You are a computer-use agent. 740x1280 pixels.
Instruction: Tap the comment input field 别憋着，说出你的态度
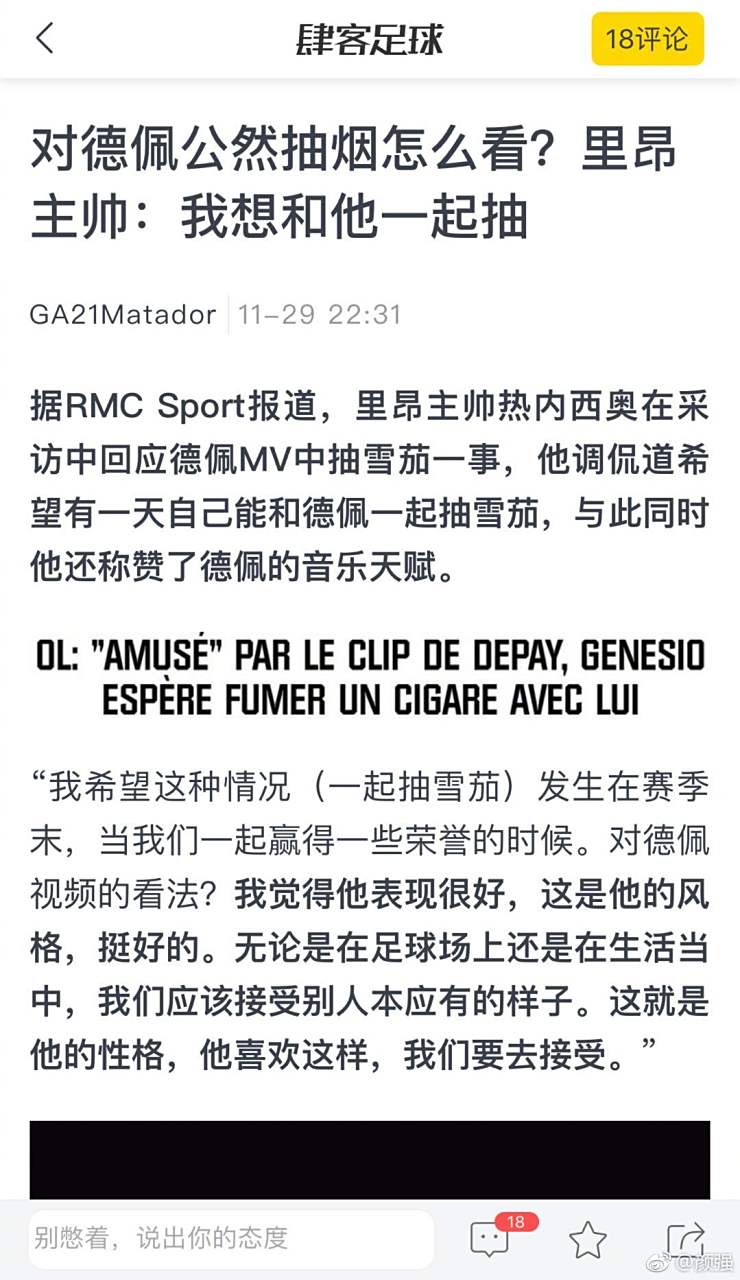click(x=230, y=1239)
